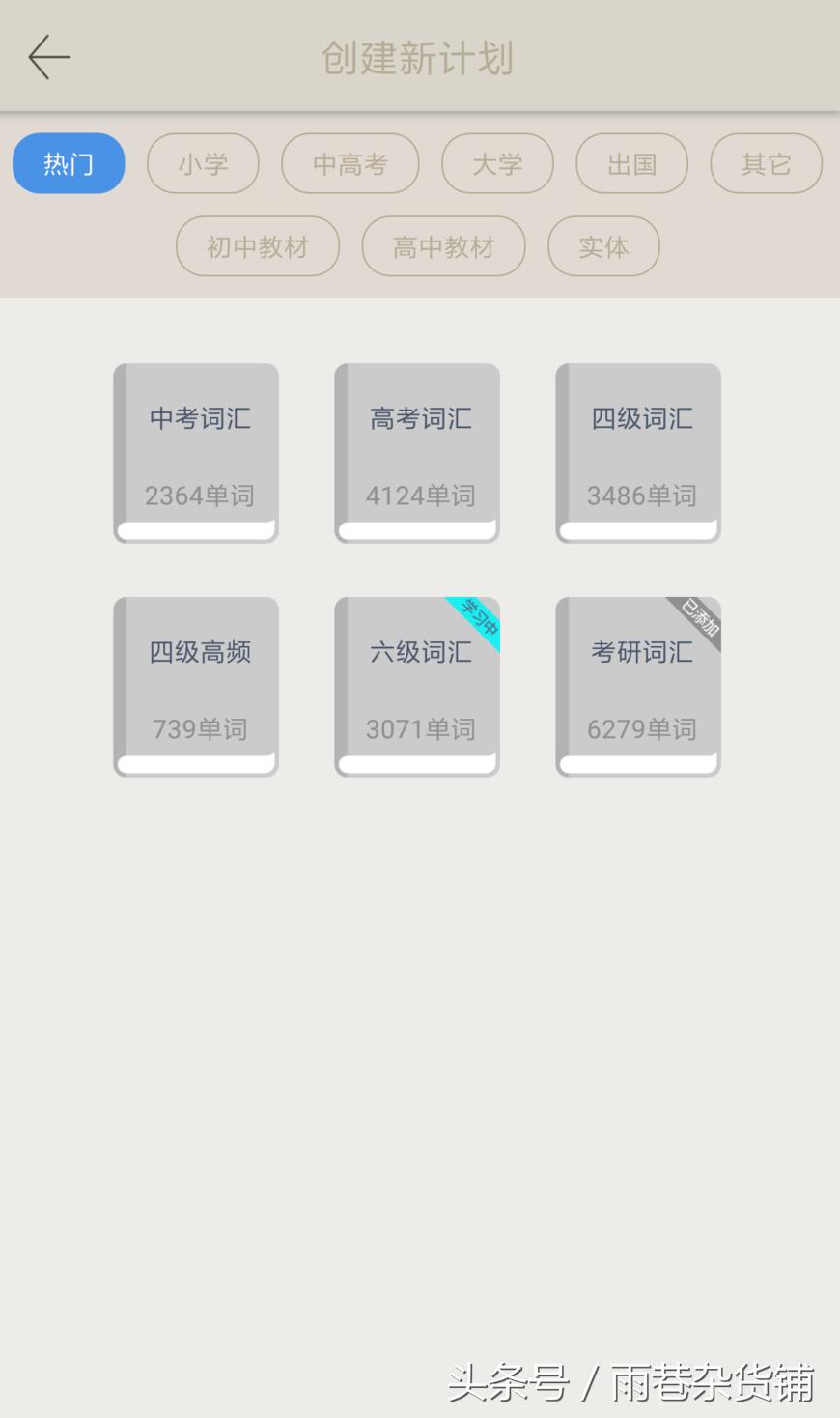840x1418 pixels.
Task: Choose the 四级高频 word book
Action: [x=195, y=686]
